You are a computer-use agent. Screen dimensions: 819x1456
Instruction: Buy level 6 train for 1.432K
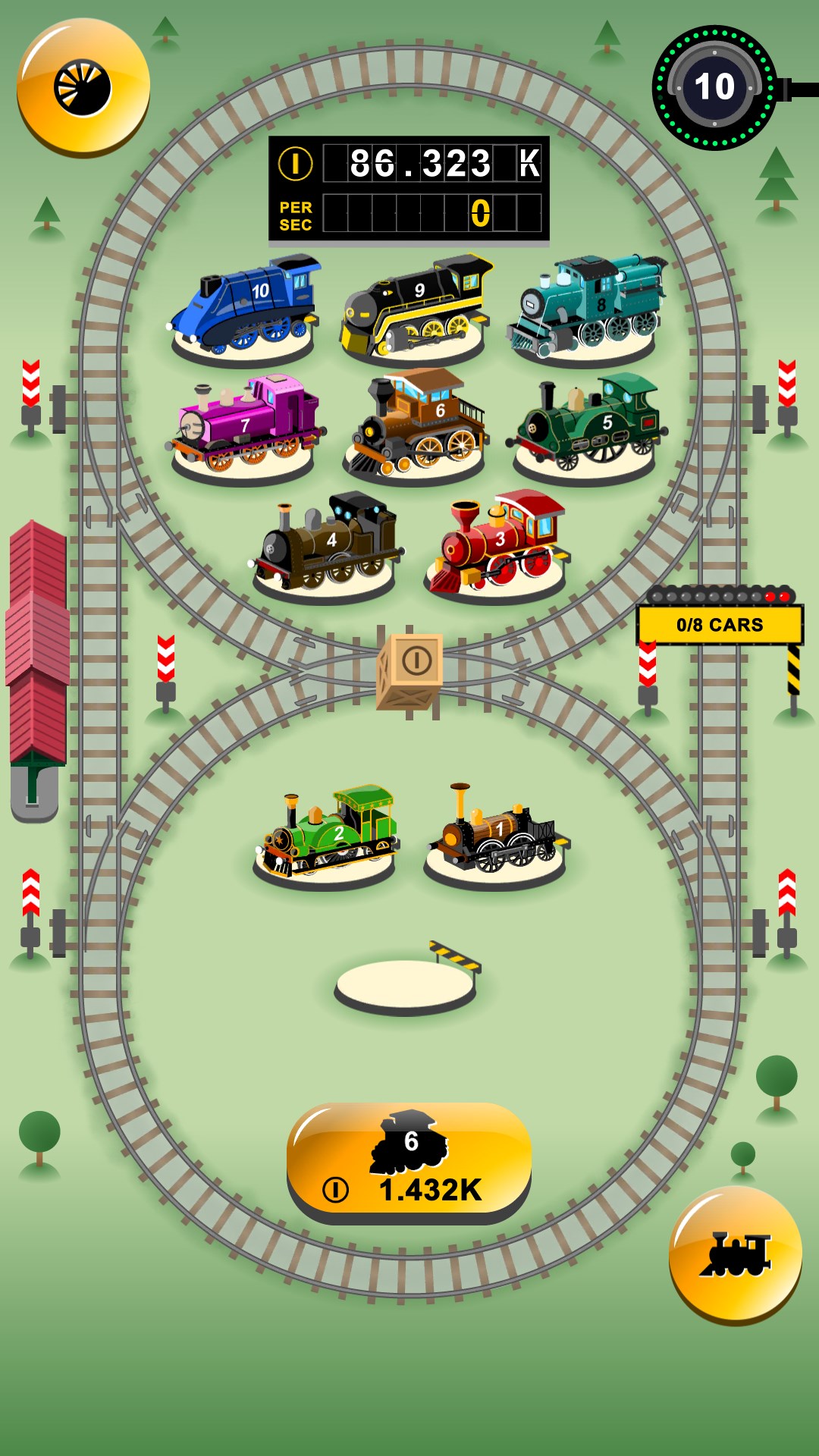coord(409,1161)
